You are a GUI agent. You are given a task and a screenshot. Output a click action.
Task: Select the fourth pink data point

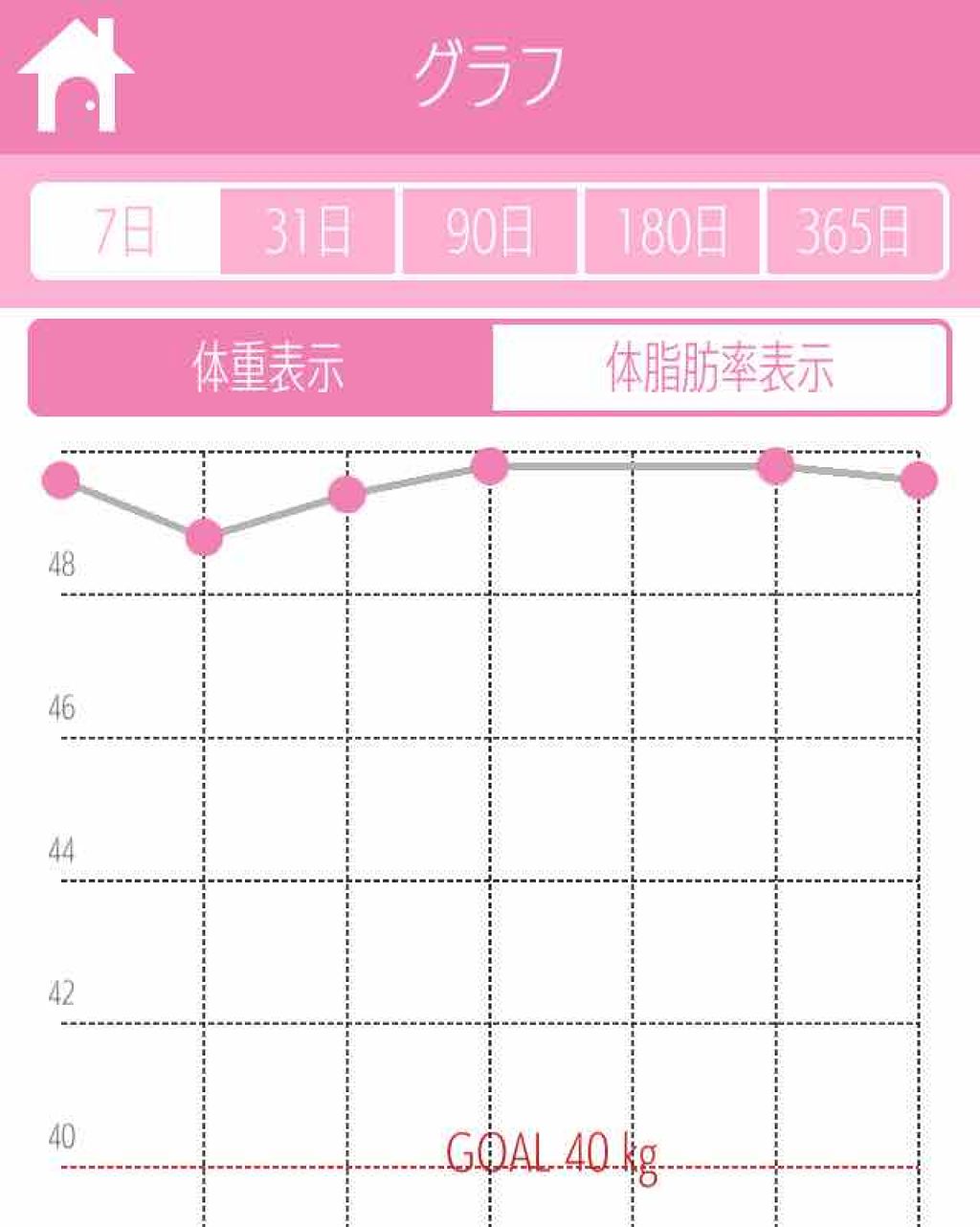pos(491,466)
